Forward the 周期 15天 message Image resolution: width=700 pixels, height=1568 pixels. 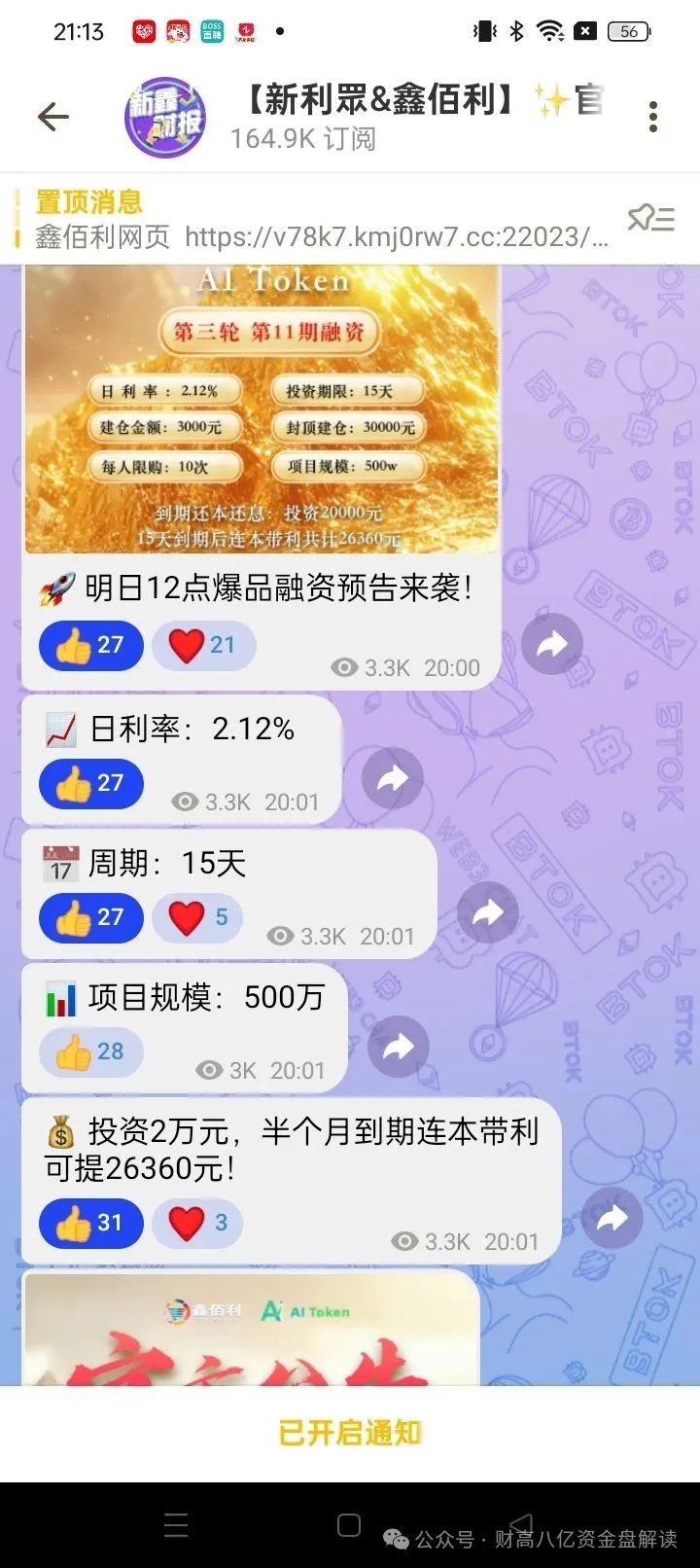coord(487,912)
